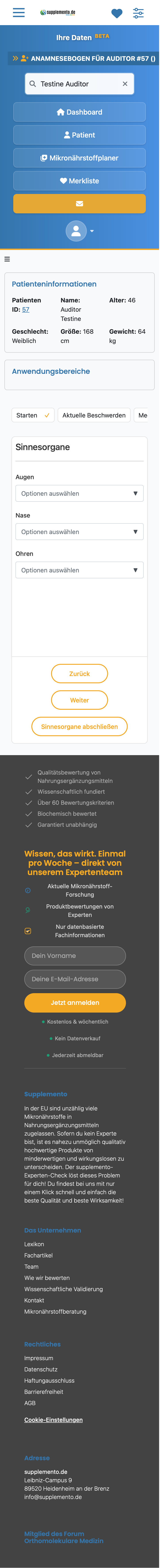Switch to the Aktuelle Beschwerden tab
The image size is (160, 1568).
coord(94,415)
